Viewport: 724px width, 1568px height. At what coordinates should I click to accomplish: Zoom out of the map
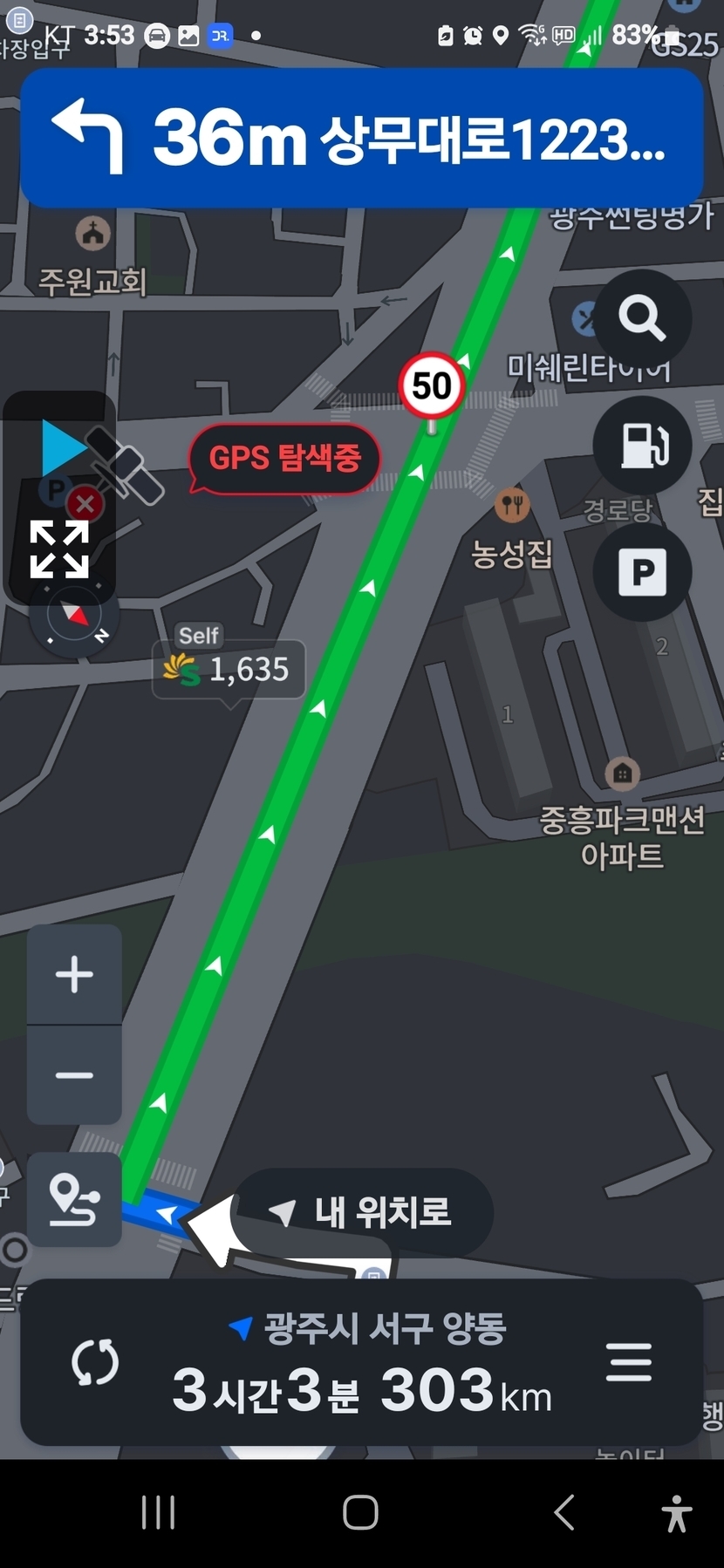[74, 1075]
